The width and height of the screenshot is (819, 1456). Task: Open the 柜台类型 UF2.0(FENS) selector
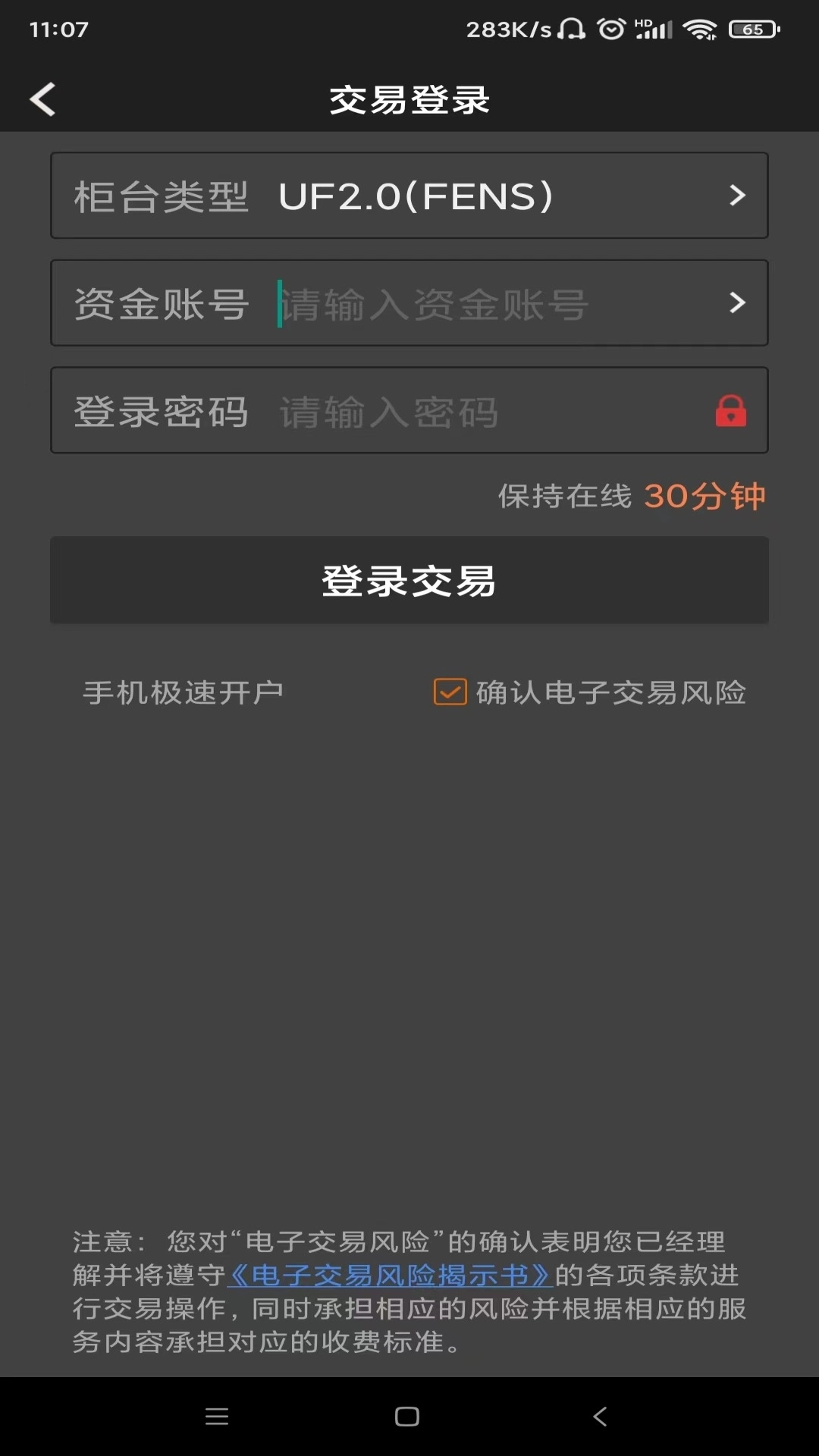[x=409, y=196]
